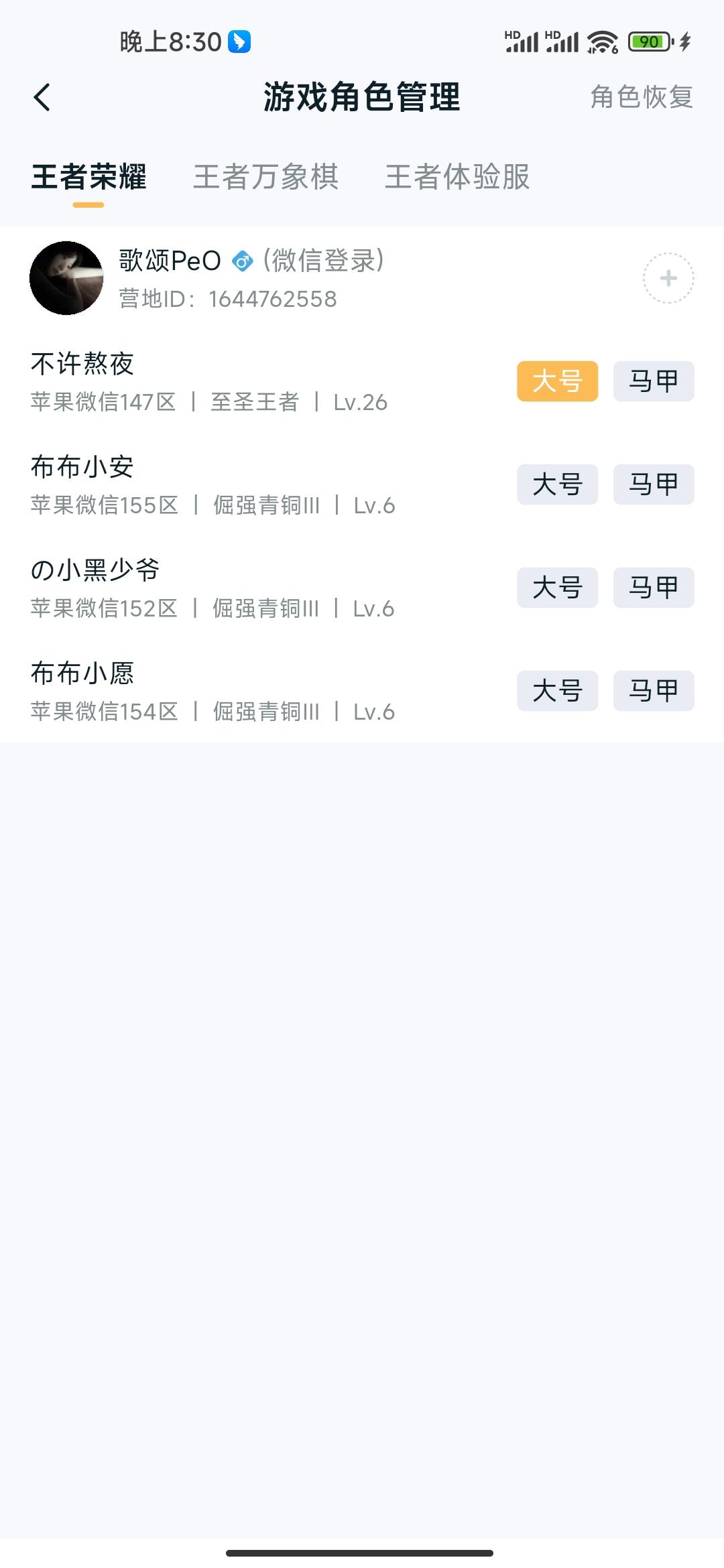Image resolution: width=724 pixels, height=1568 pixels.
Task: Enable 大号 status for 布布小安
Action: coord(557,484)
